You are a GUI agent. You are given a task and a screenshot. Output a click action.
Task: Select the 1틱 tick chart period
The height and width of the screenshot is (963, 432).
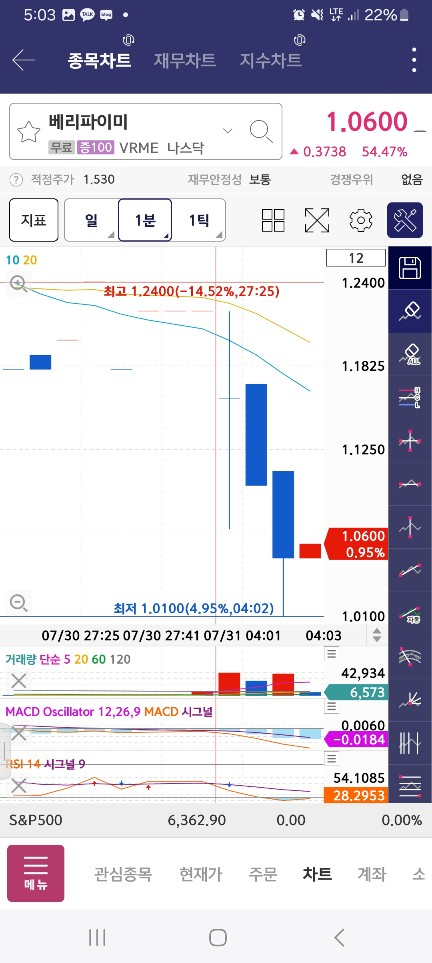click(198, 220)
